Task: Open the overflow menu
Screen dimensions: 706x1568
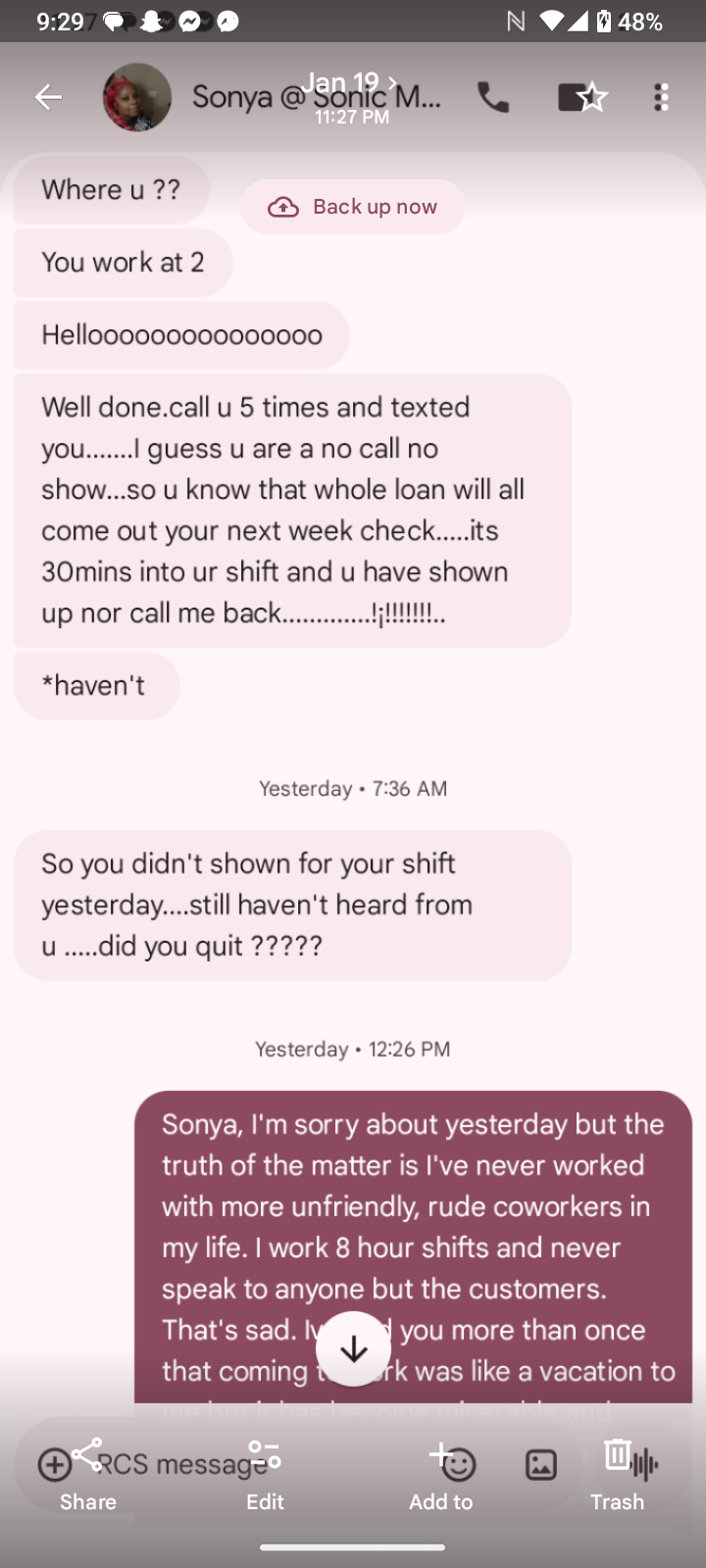Action: 662,97
